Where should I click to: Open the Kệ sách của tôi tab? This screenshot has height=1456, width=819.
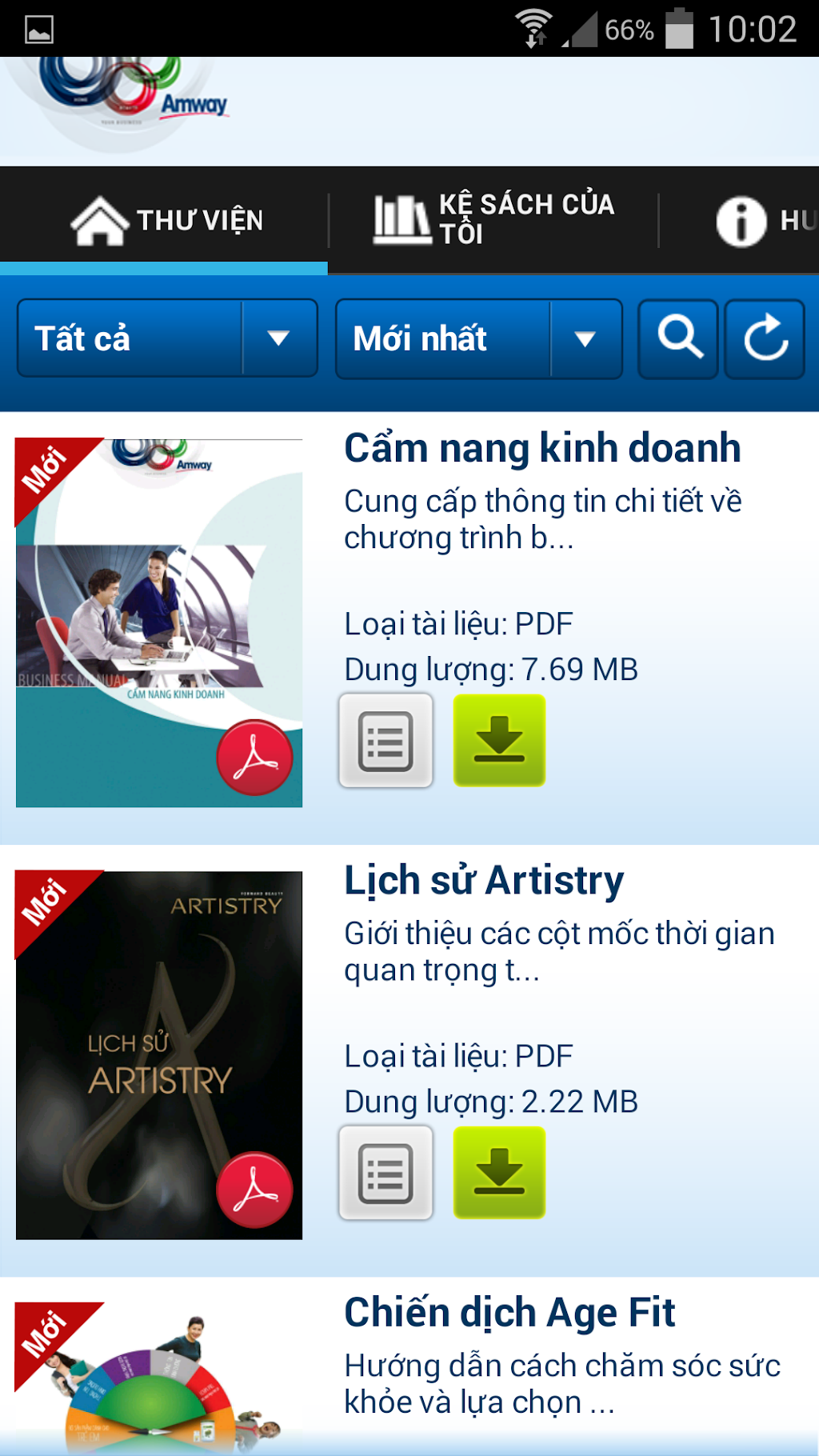(x=493, y=218)
